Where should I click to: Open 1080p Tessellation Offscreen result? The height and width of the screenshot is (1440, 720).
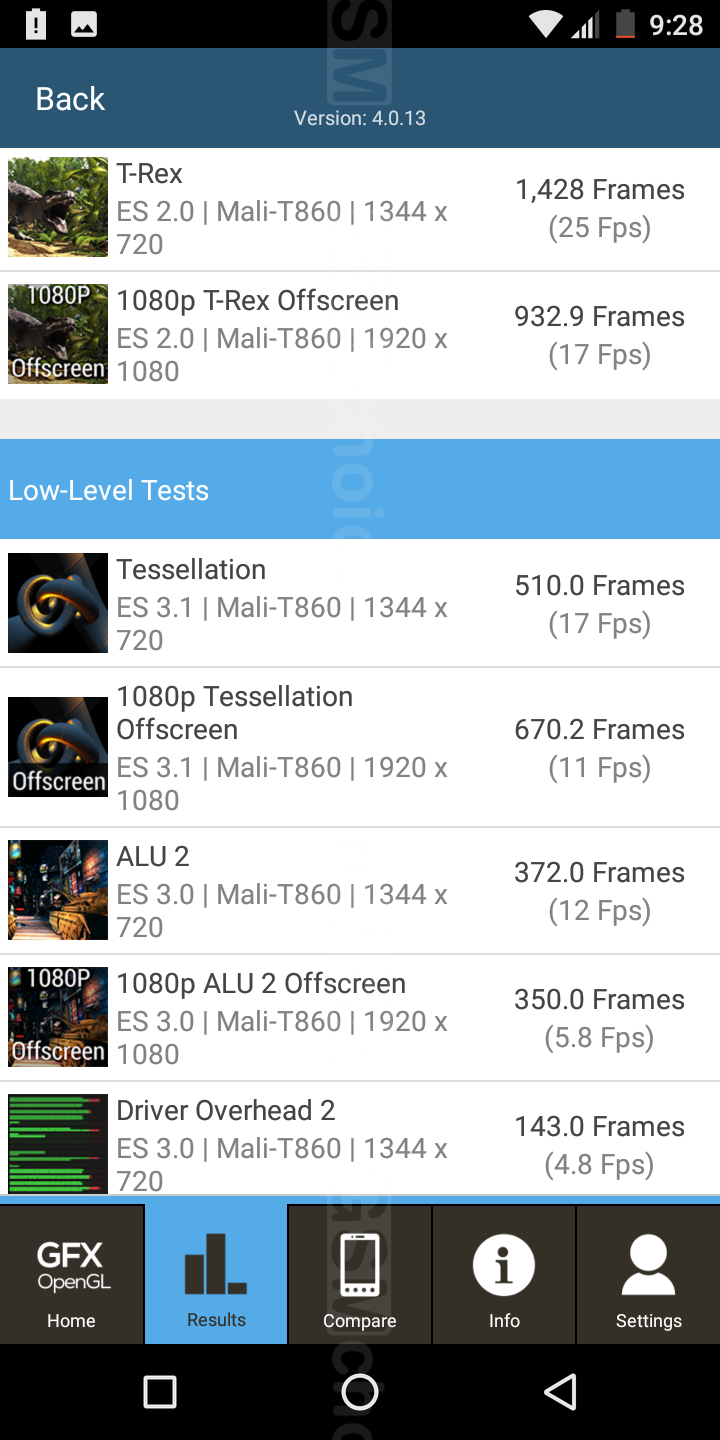click(360, 747)
